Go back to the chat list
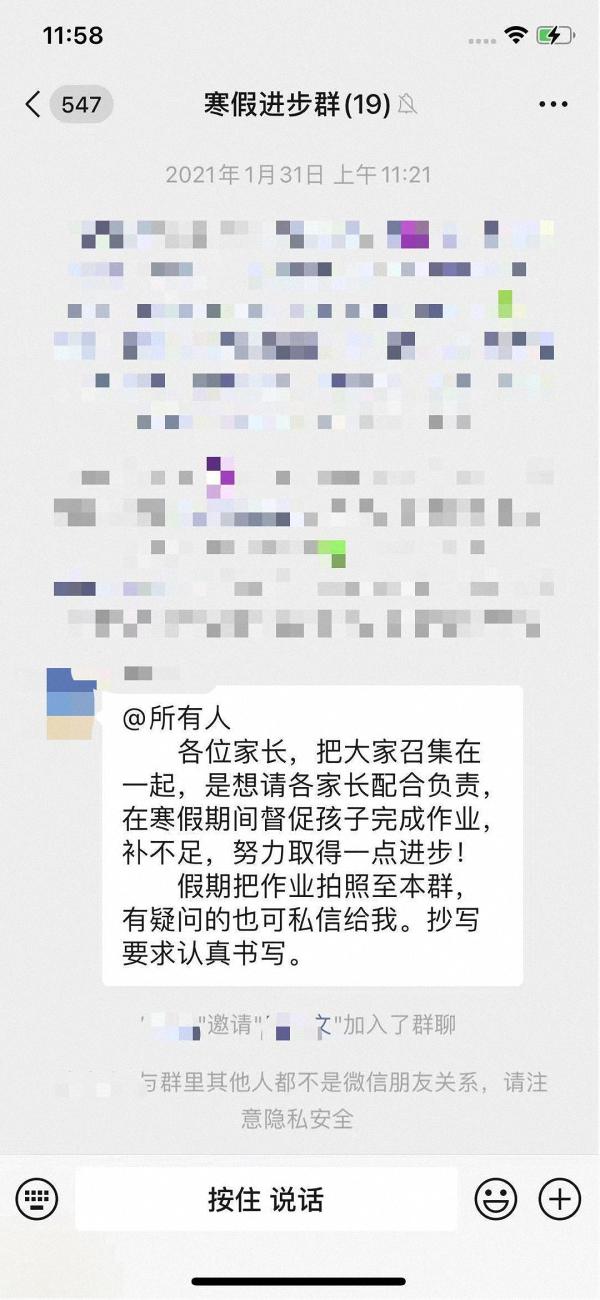The width and height of the screenshot is (600, 1300). pyautogui.click(x=34, y=104)
